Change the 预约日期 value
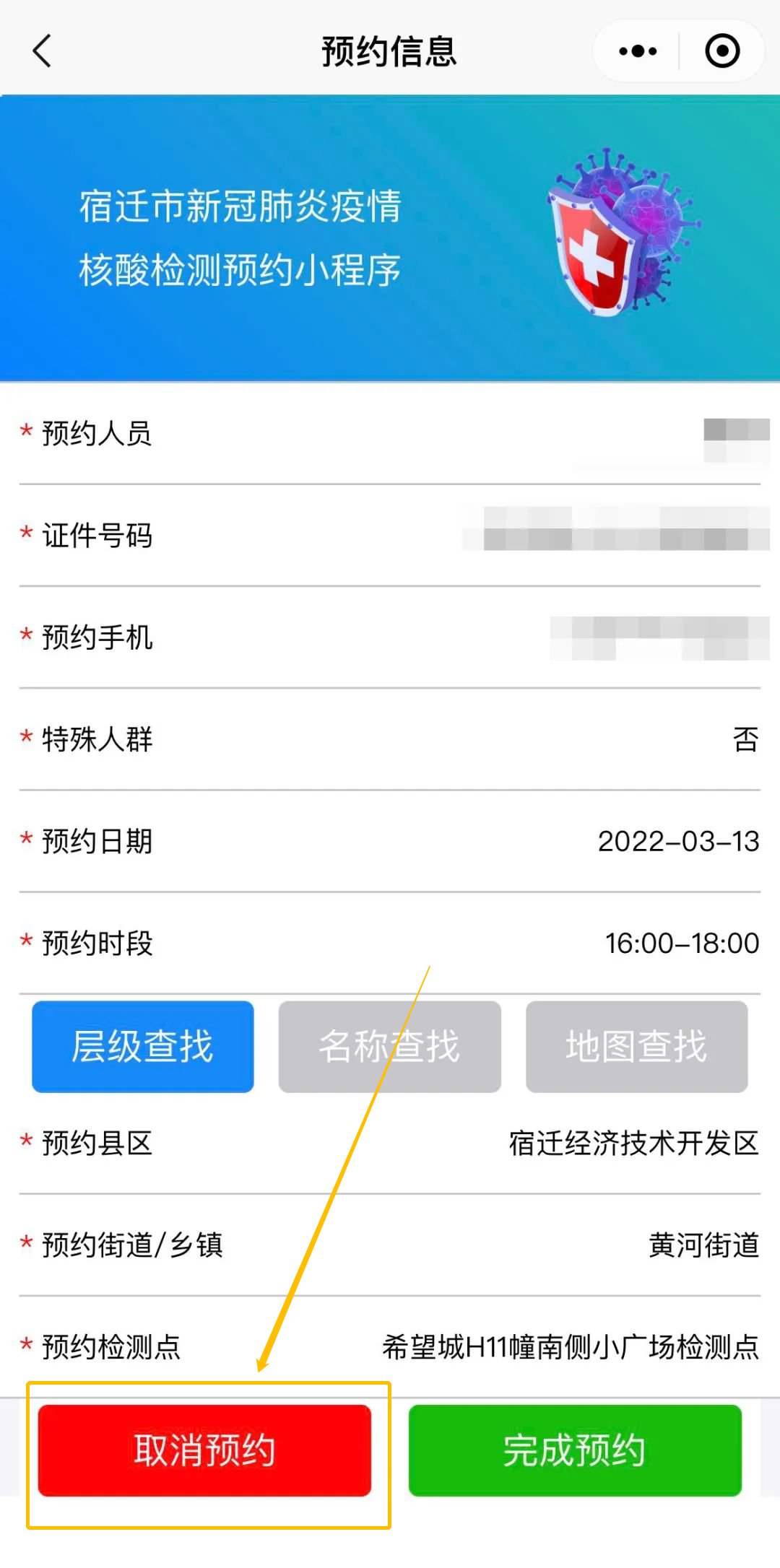The image size is (780, 1568). pyautogui.click(x=677, y=841)
